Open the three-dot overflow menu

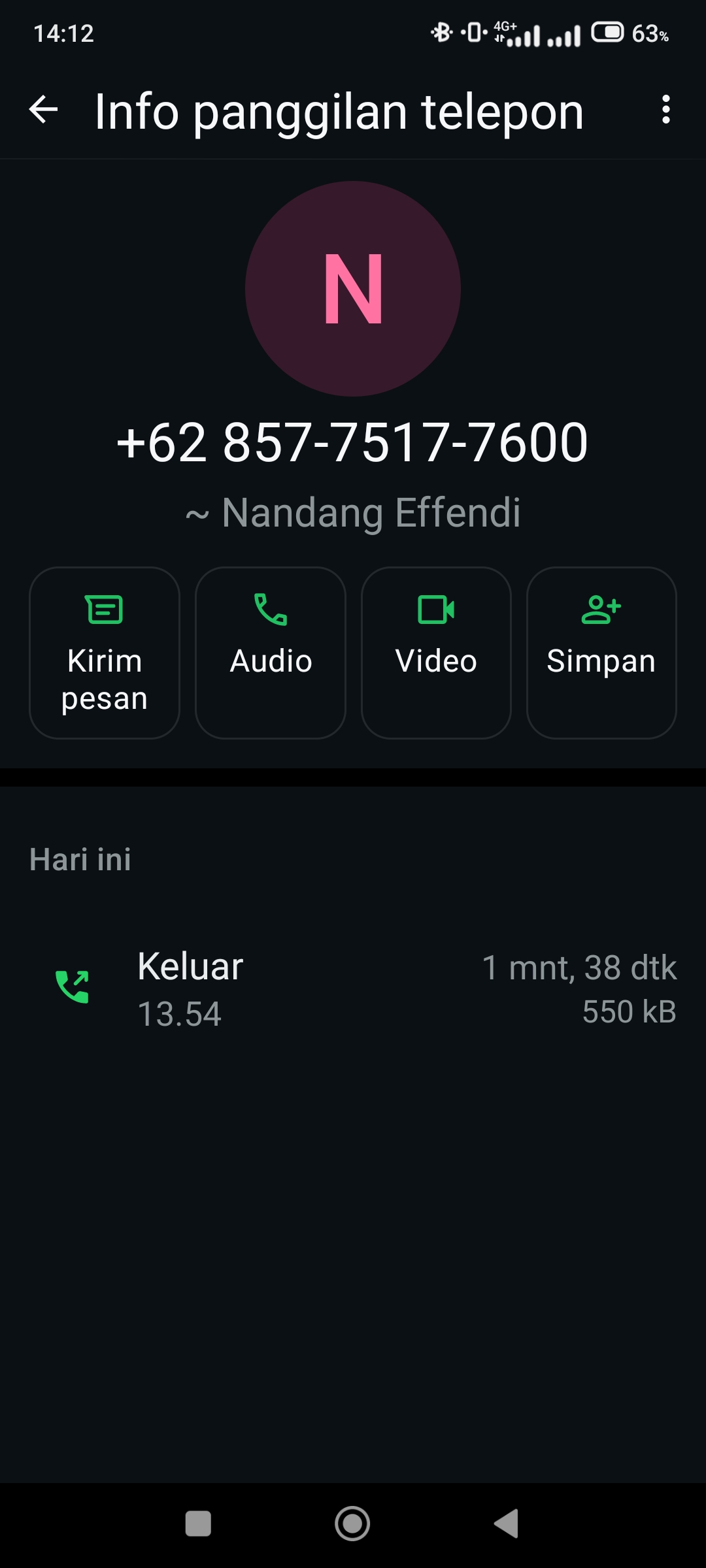point(665,109)
